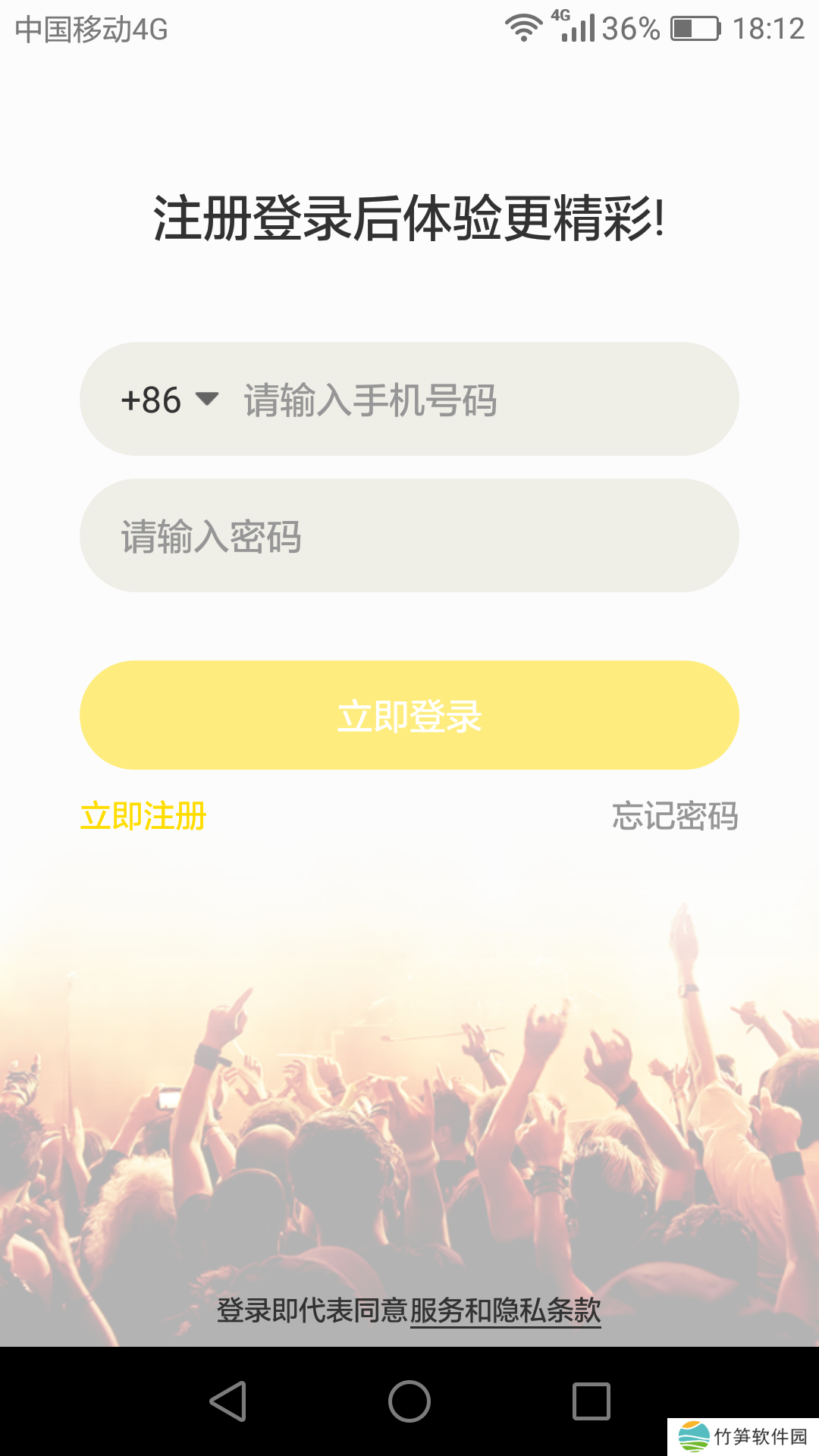Screen dimensions: 819x1456
Task: View 服务和隐私条款 terms link
Action: point(505,1310)
